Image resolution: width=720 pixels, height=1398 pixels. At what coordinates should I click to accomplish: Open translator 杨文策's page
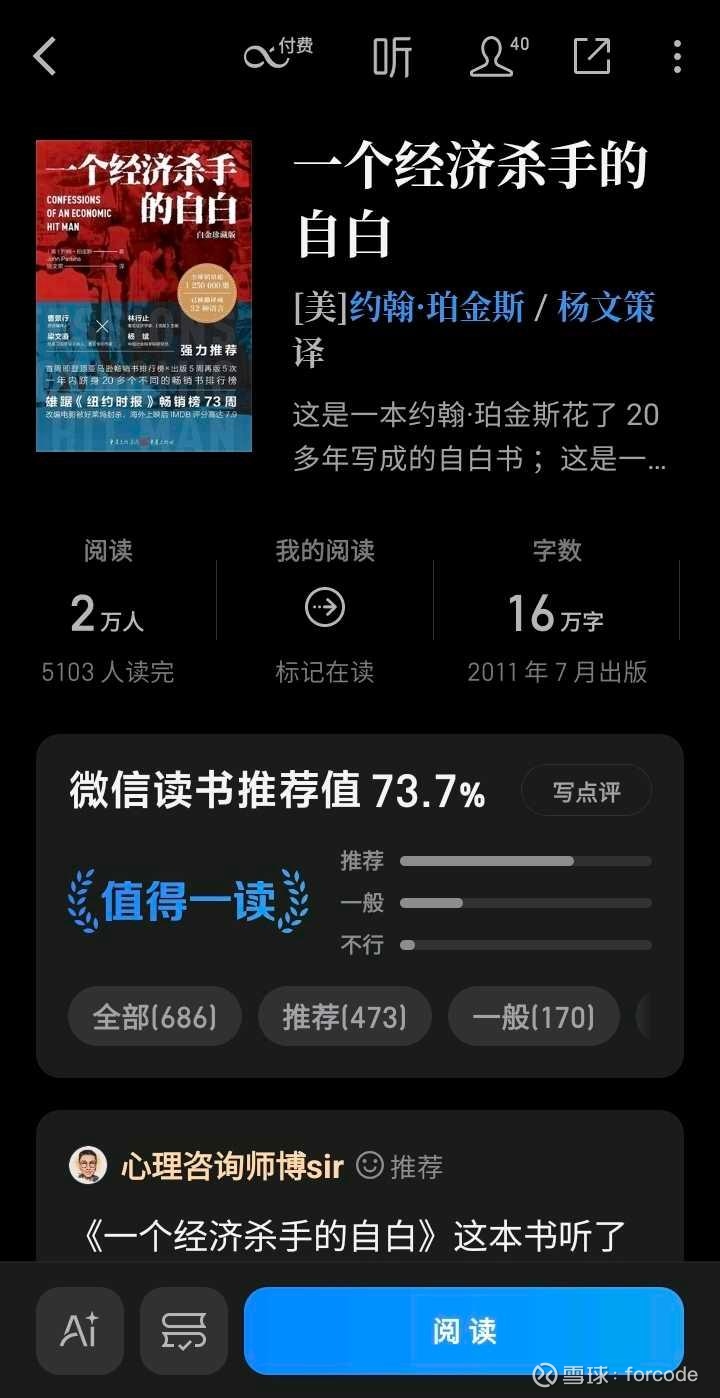point(606,307)
